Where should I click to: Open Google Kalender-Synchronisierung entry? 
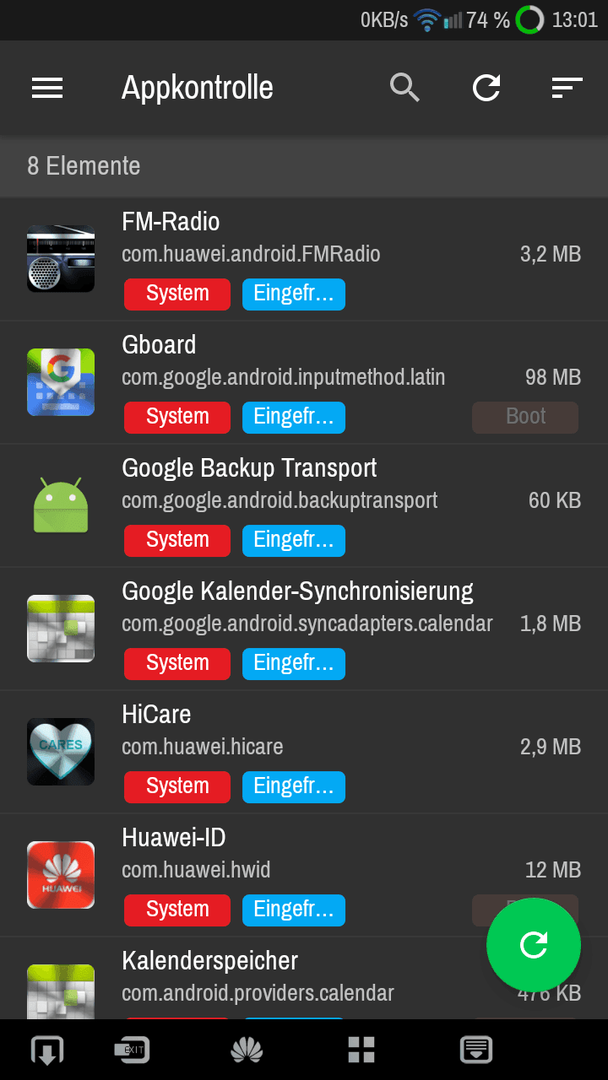coord(304,629)
